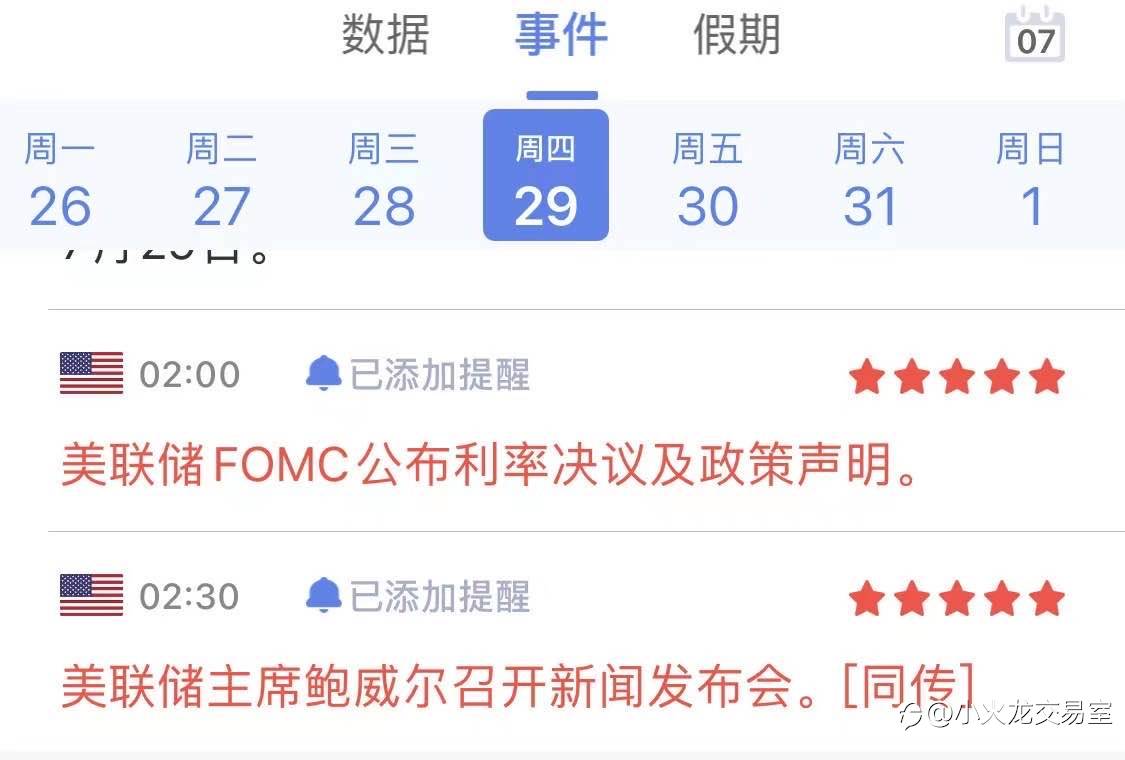Screen dimensions: 1125x760
Task: Open the calendar icon showing 07
Action: click(x=1035, y=34)
